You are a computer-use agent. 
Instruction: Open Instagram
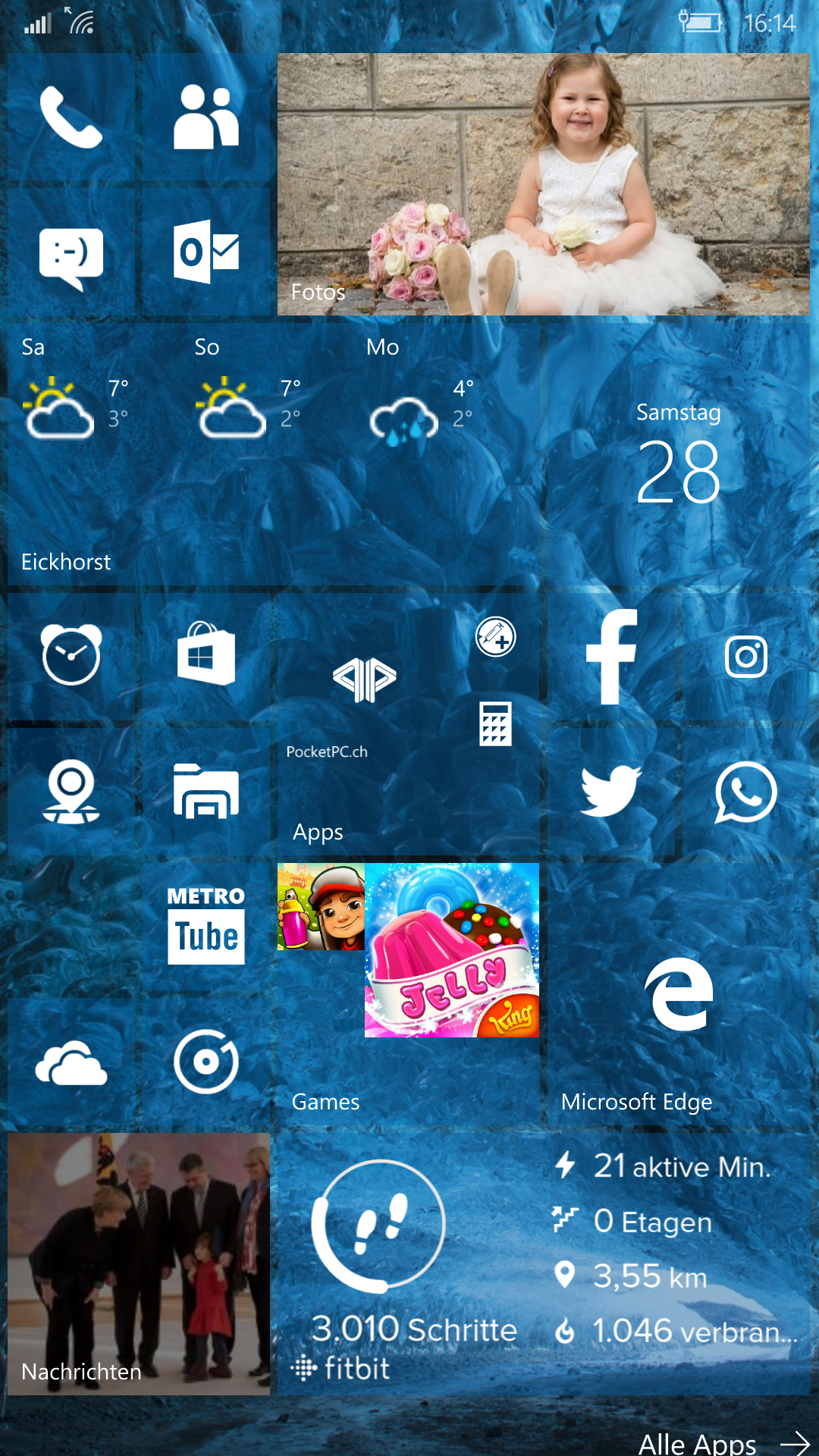click(746, 657)
